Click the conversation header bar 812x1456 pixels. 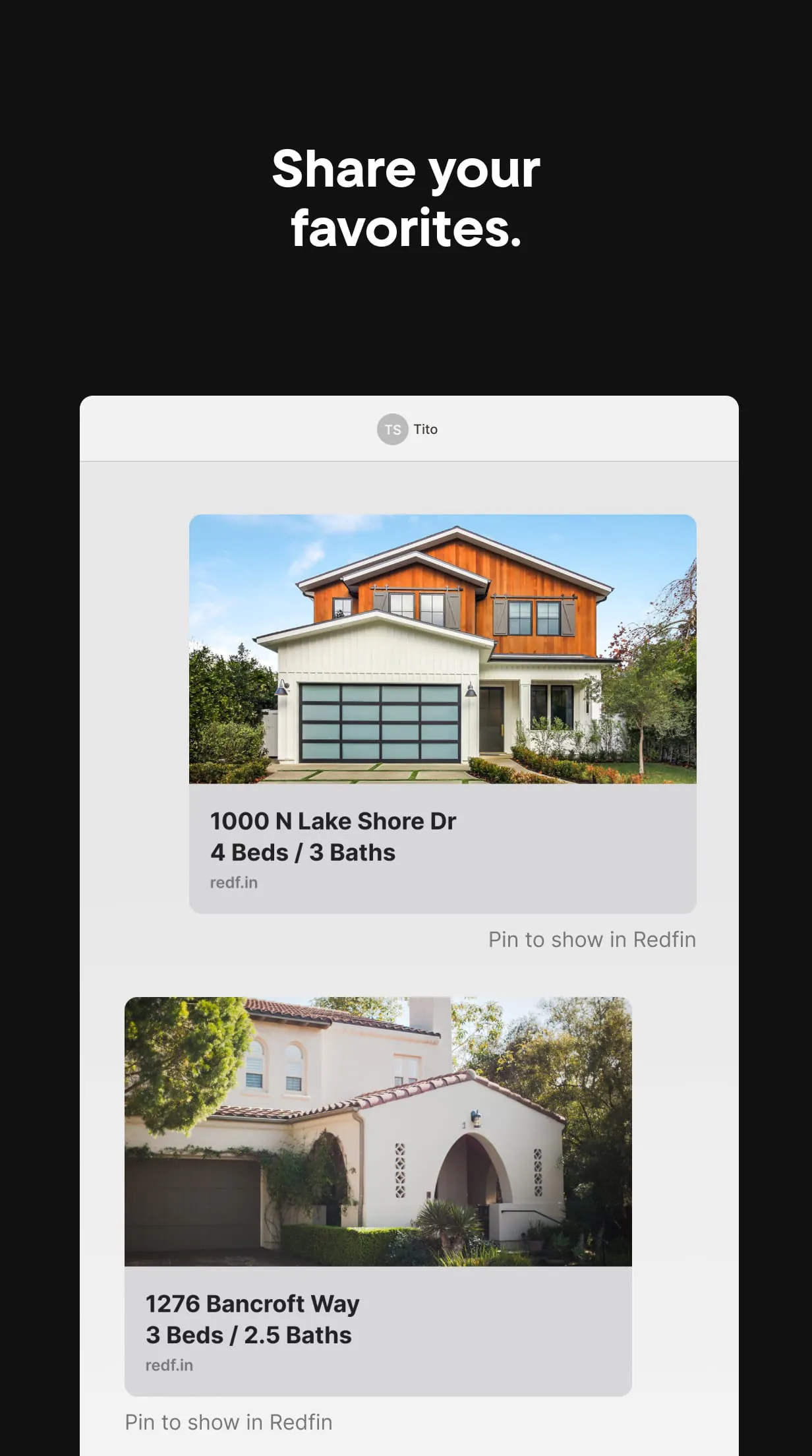tap(406, 429)
